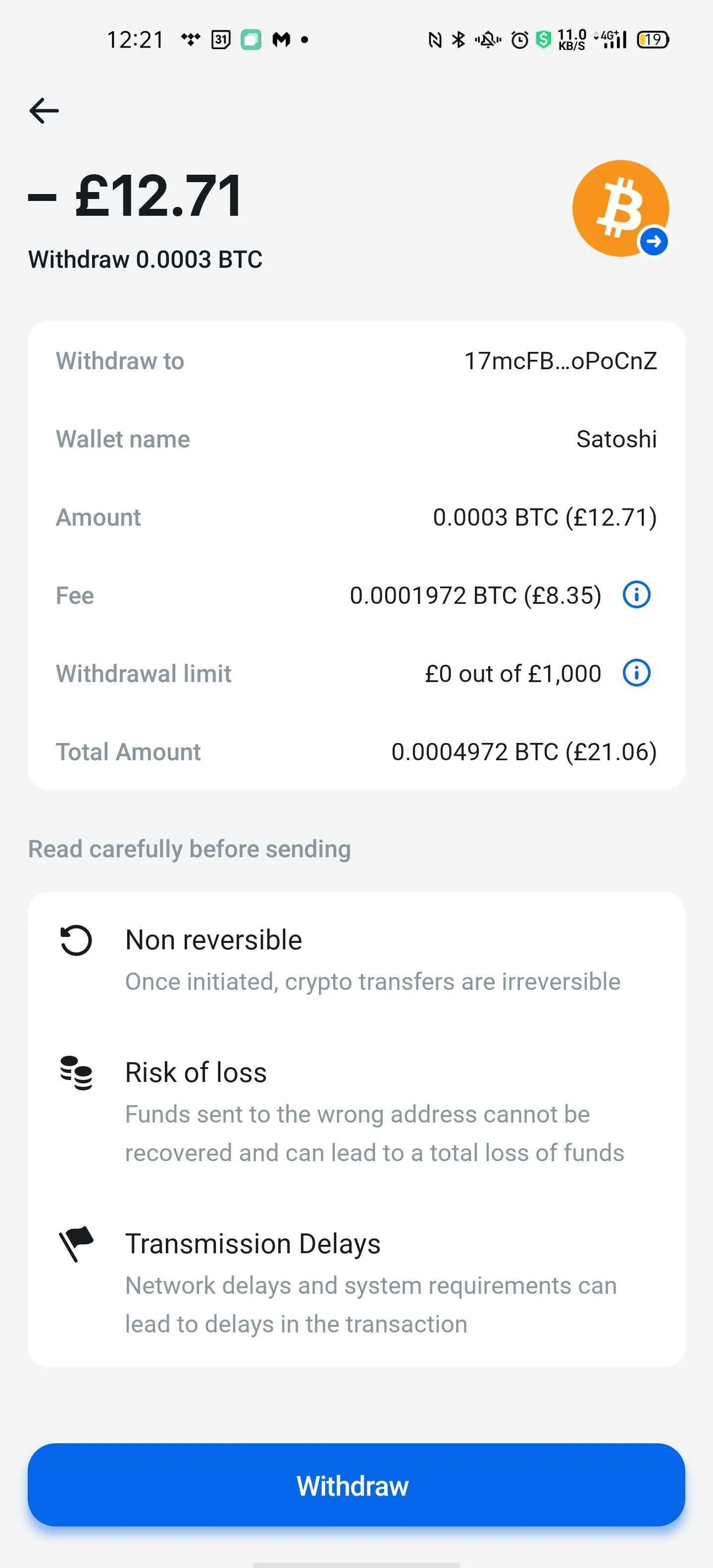Tap the back arrow at top left

pos(43,110)
